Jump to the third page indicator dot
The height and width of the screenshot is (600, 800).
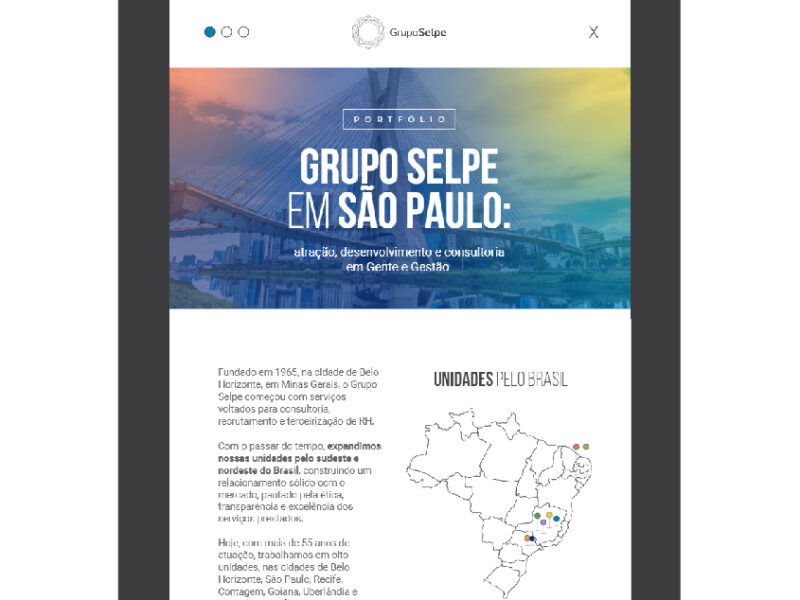244,32
